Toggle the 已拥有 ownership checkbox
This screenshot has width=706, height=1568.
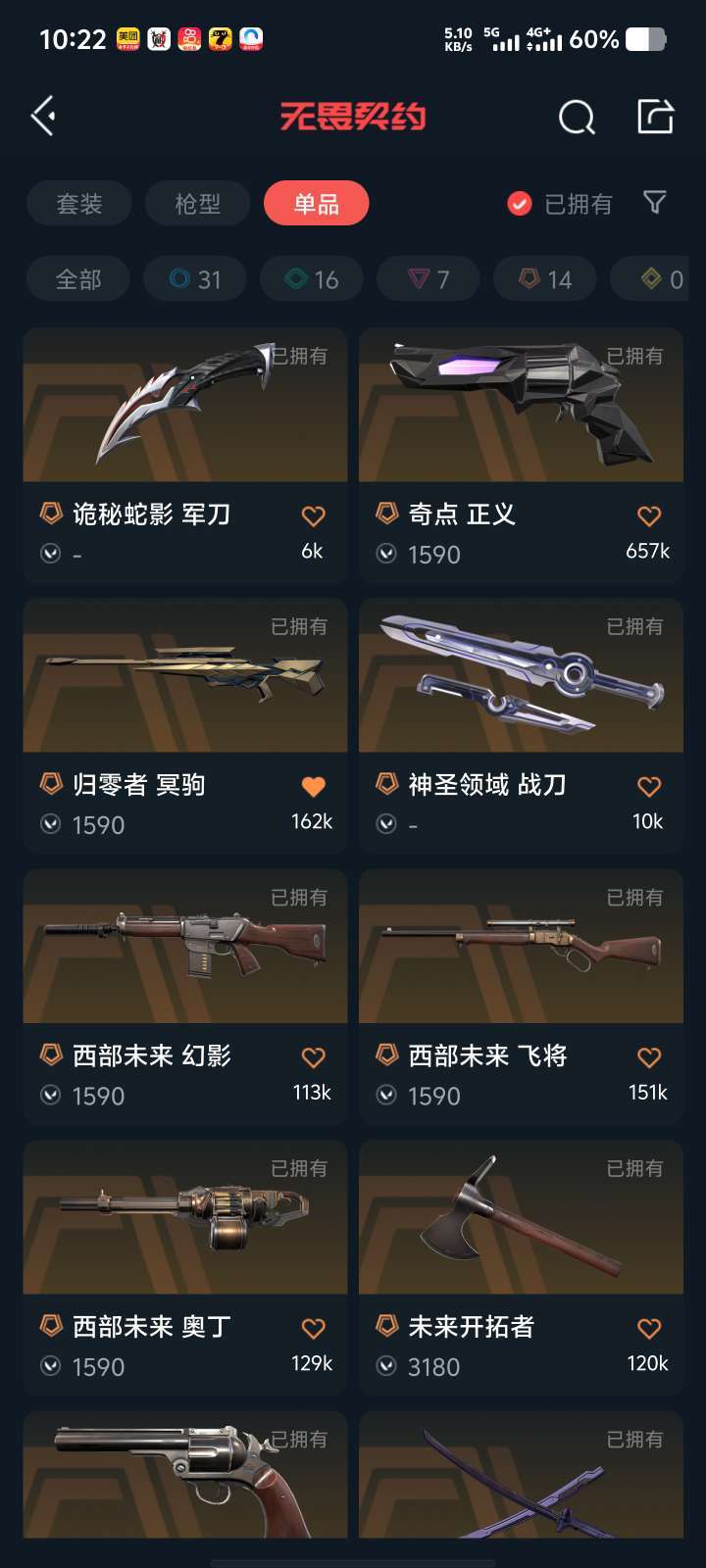519,204
